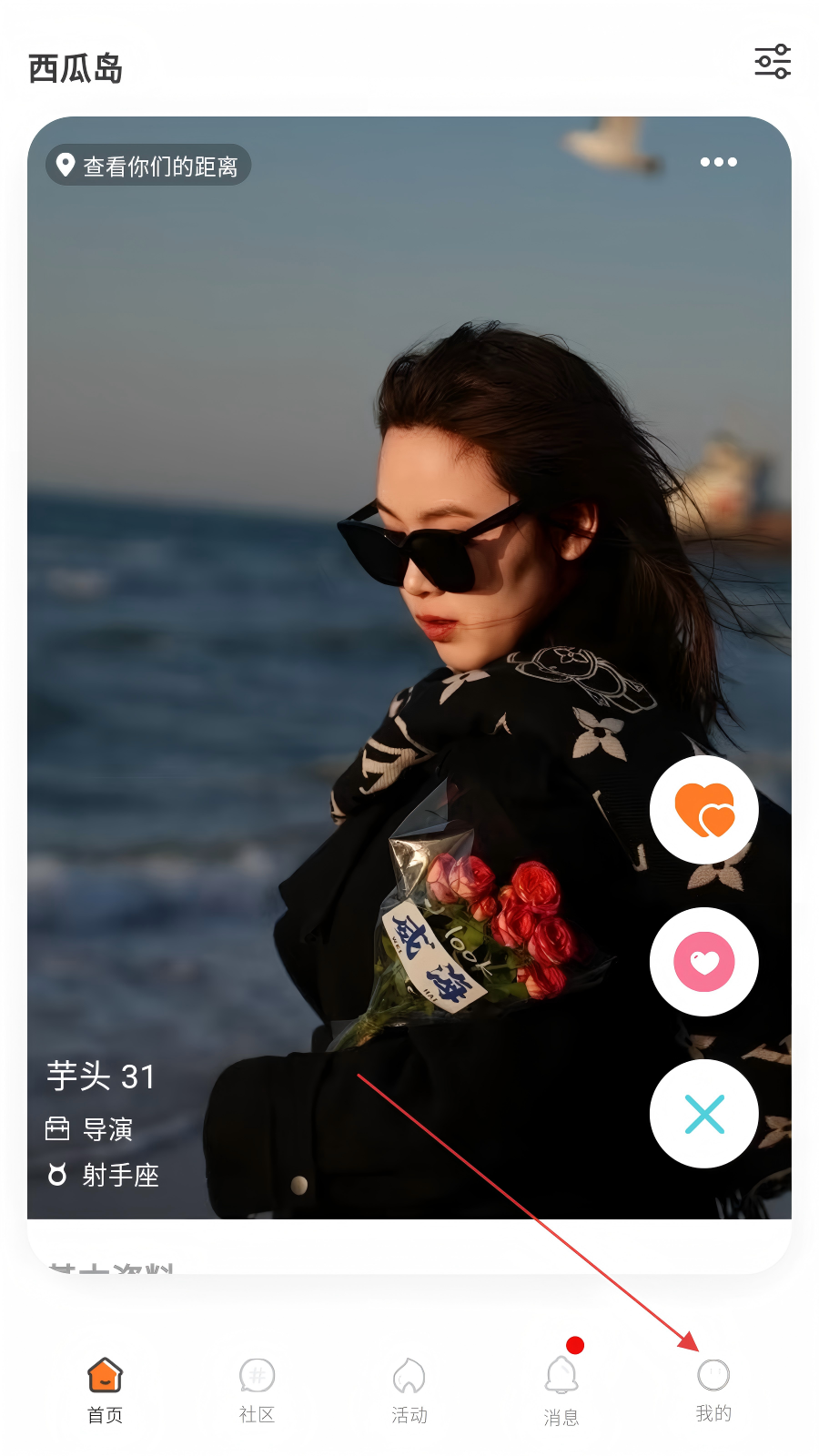Switch to the 活动 tab
819x1456 pixels.
point(409,1390)
